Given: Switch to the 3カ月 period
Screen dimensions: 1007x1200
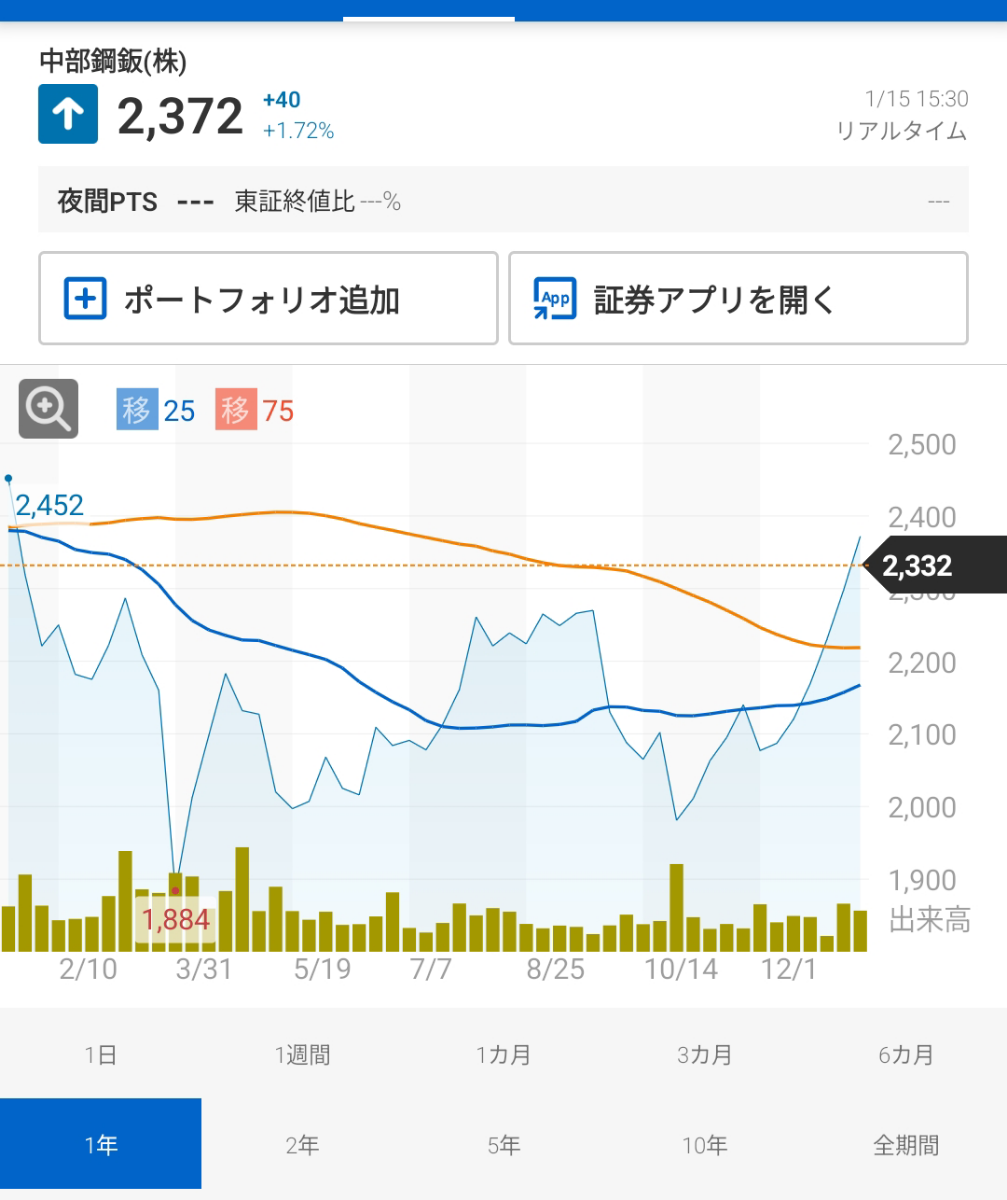Looking at the screenshot, I should [x=704, y=1054].
